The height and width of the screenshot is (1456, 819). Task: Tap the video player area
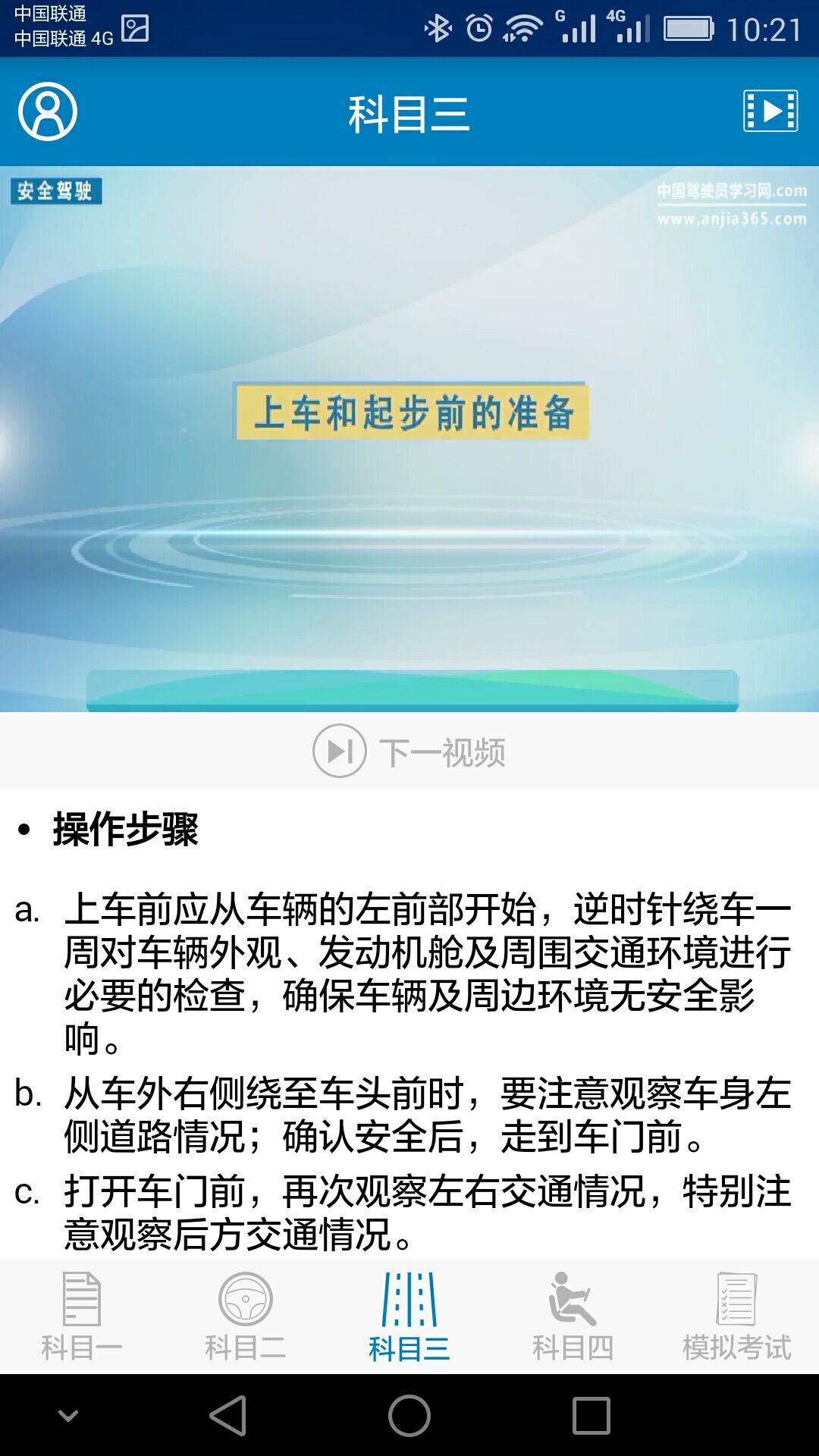pos(409,438)
